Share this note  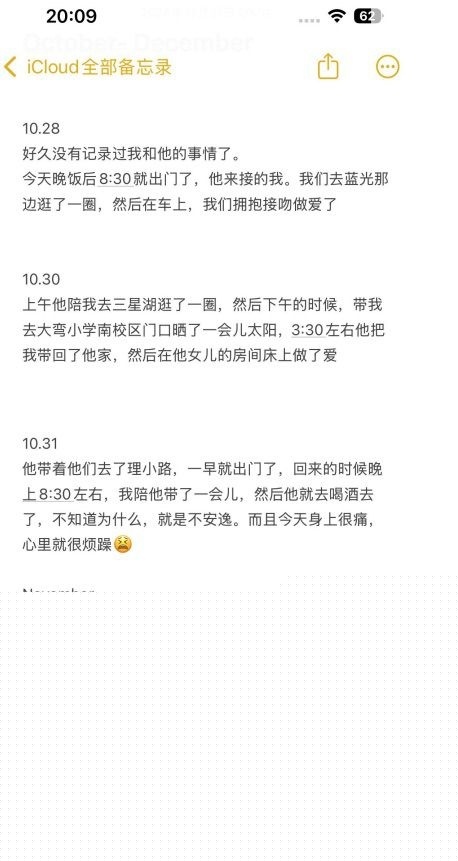point(328,66)
